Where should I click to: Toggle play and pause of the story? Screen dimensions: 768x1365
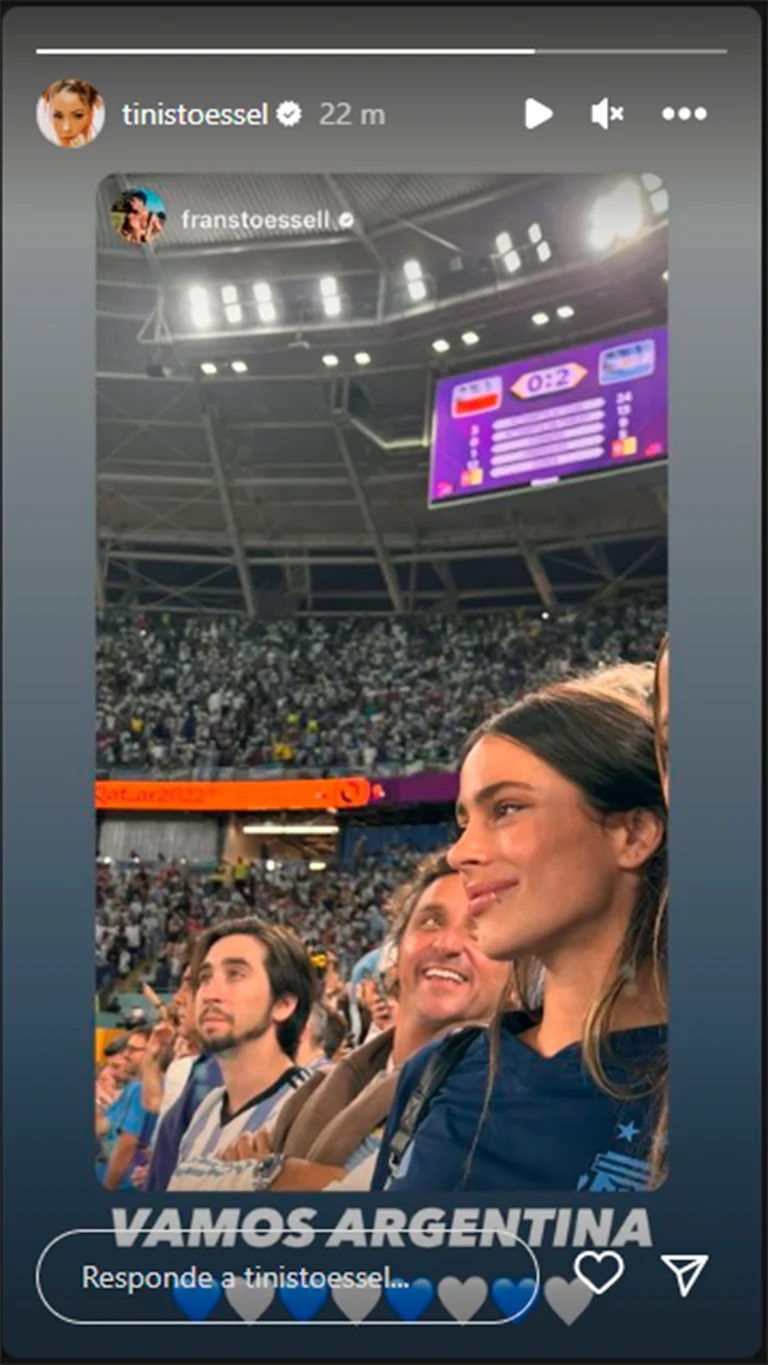[538, 114]
